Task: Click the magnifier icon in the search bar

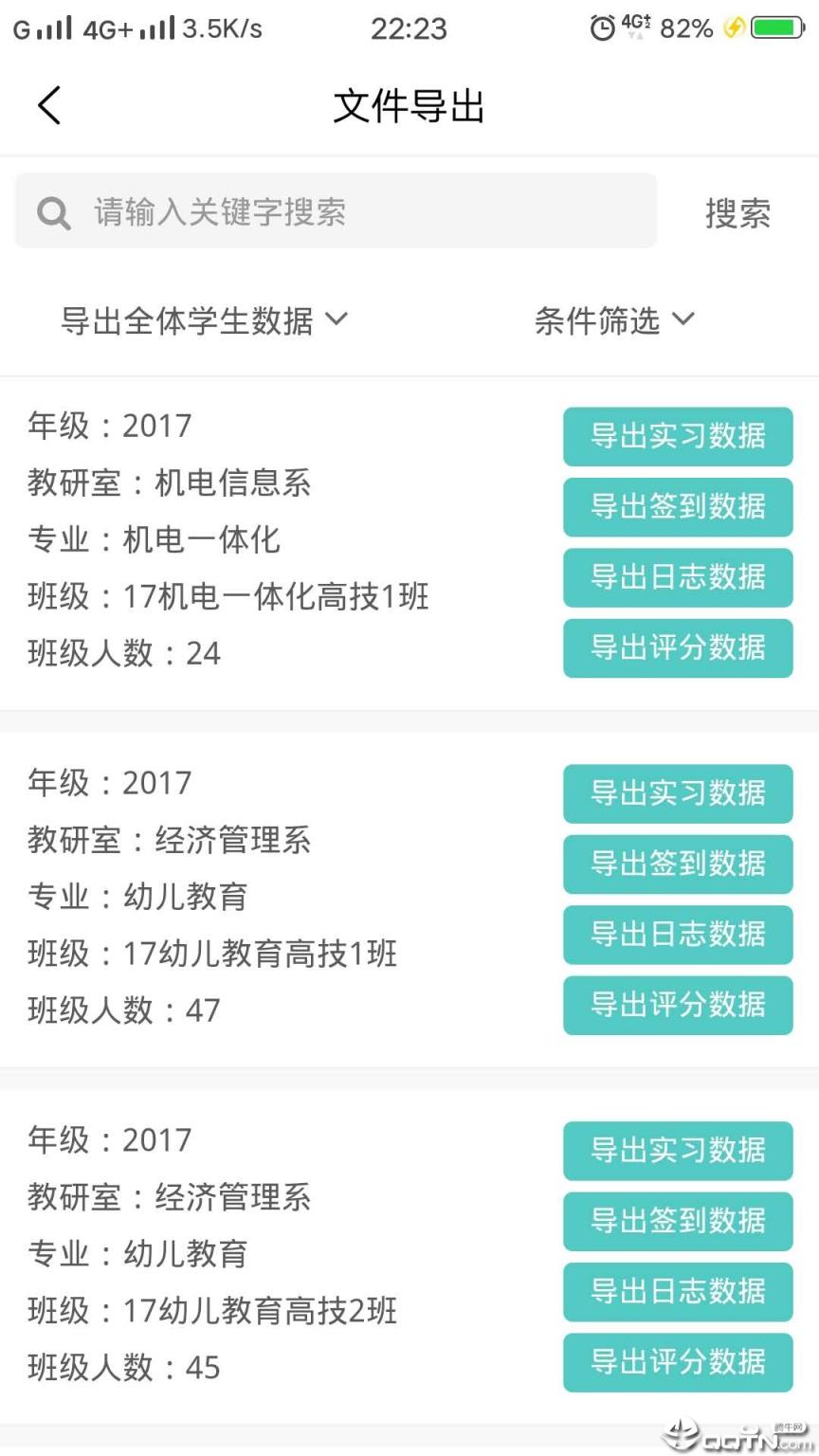Action: click(x=54, y=211)
